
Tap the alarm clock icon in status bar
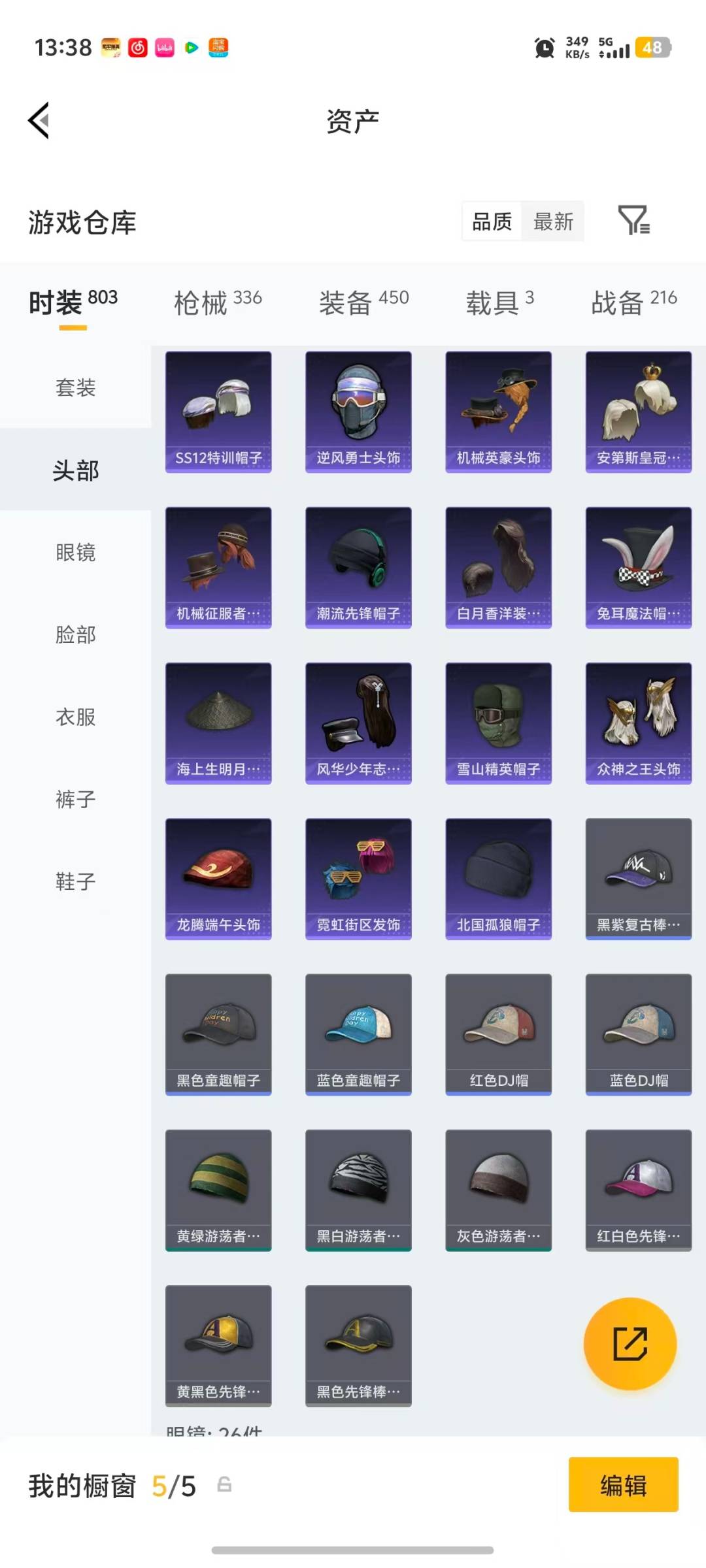543,47
